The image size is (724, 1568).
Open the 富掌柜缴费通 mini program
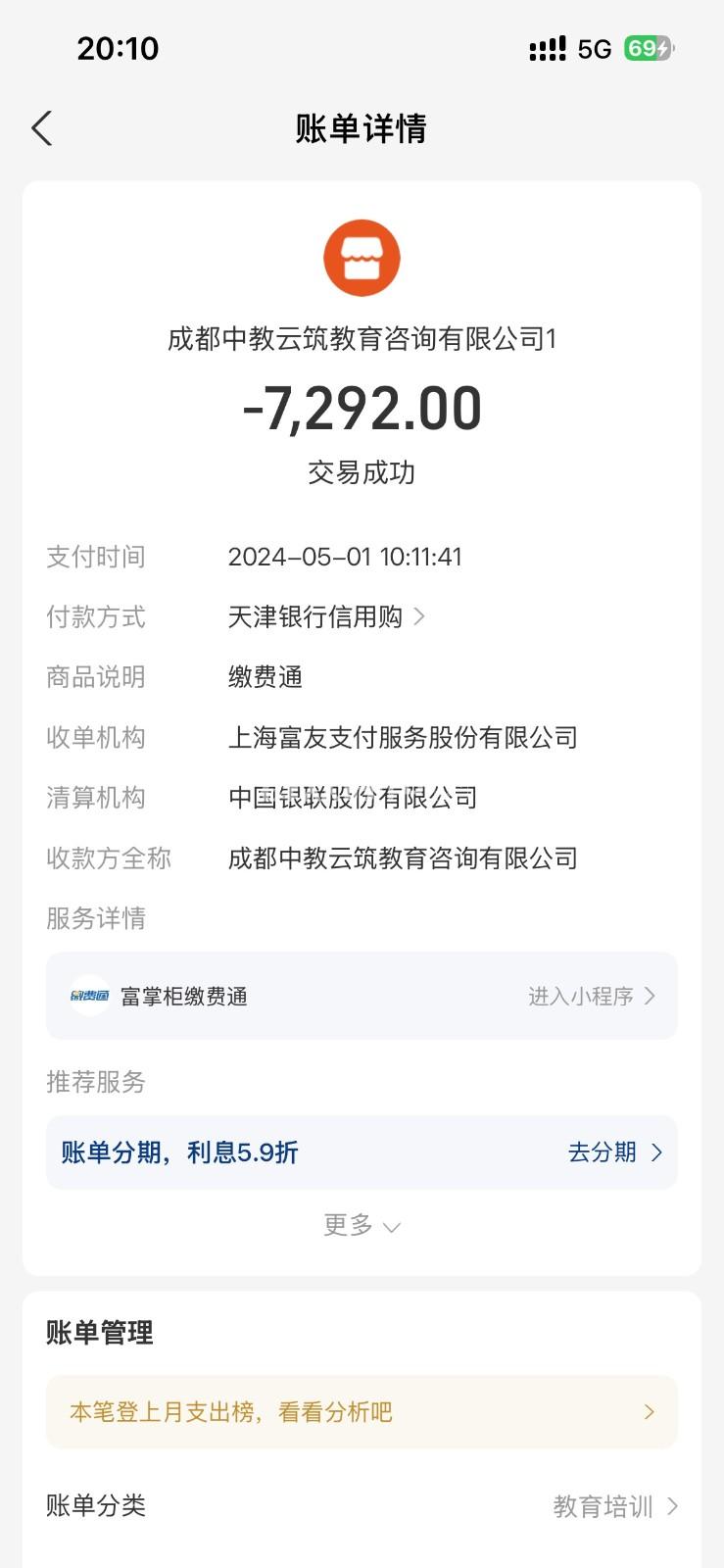[x=591, y=997]
